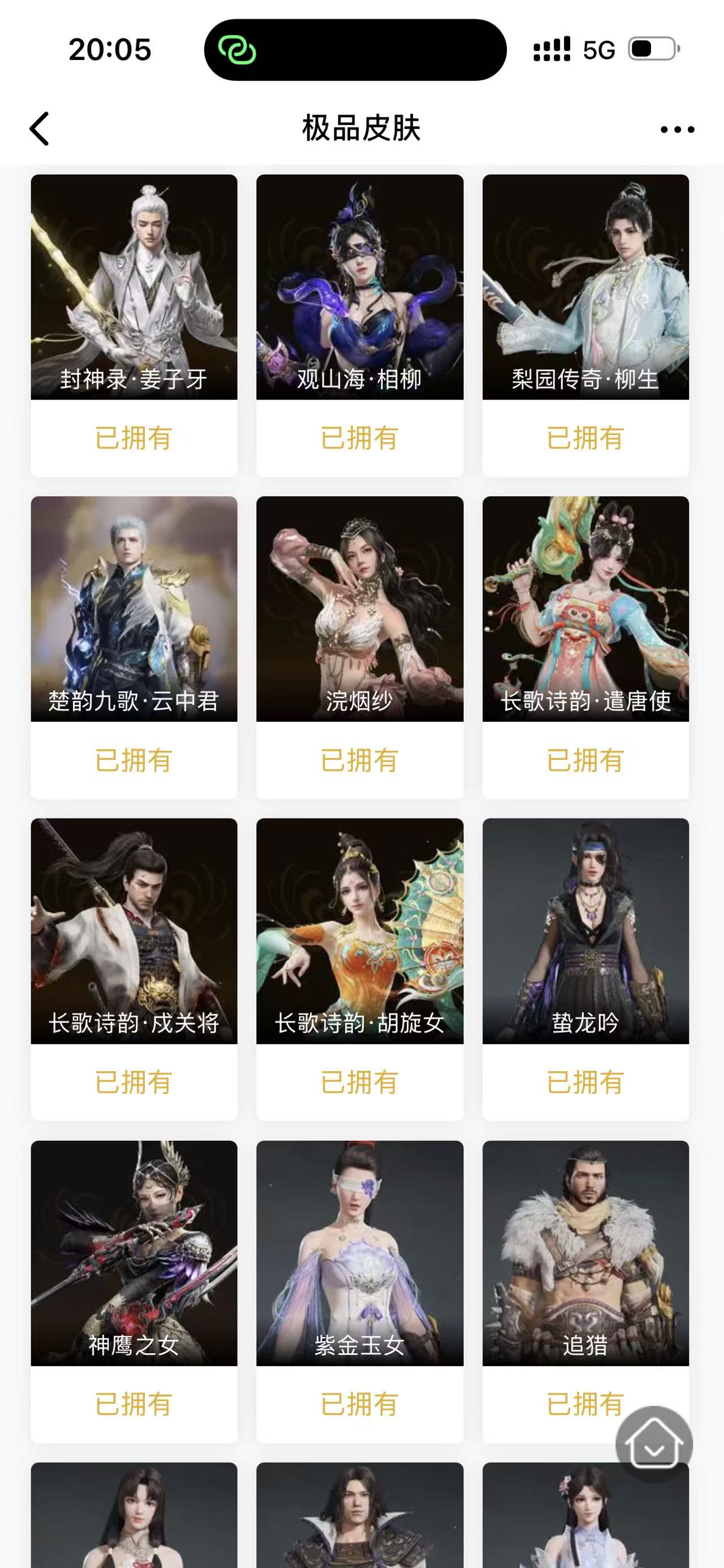724x1568 pixels.
Task: Tap the 紫金玉女 skin card
Action: [x=359, y=1253]
